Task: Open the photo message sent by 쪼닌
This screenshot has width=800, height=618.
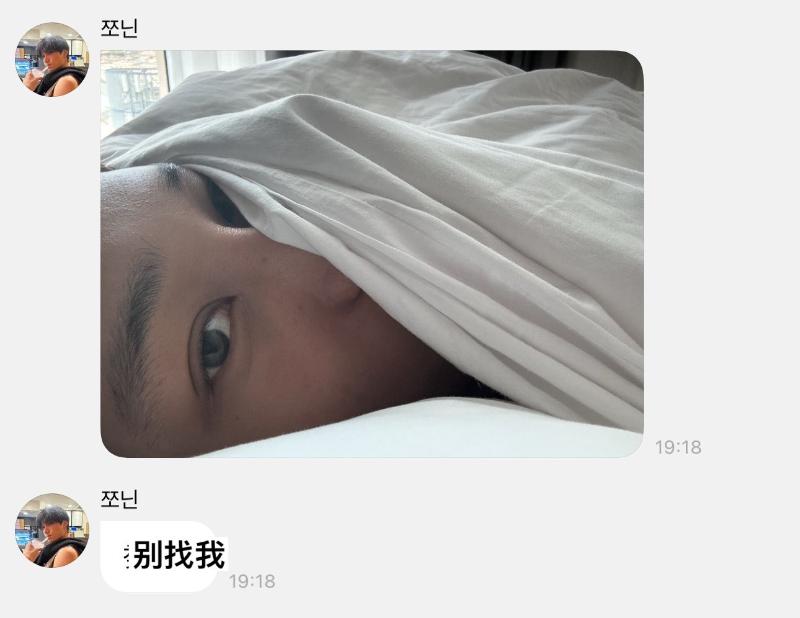Action: [371, 254]
